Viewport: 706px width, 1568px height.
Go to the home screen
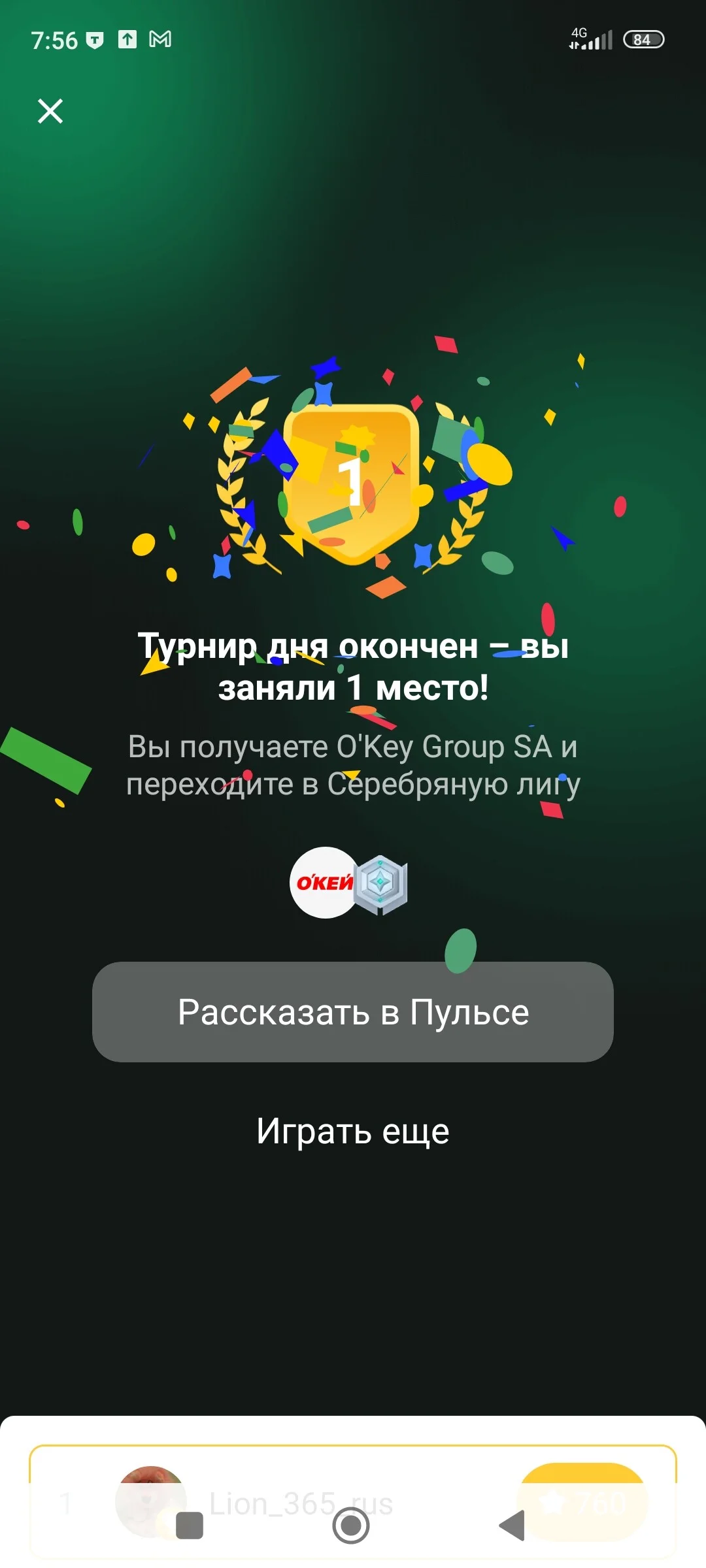pyautogui.click(x=351, y=1526)
